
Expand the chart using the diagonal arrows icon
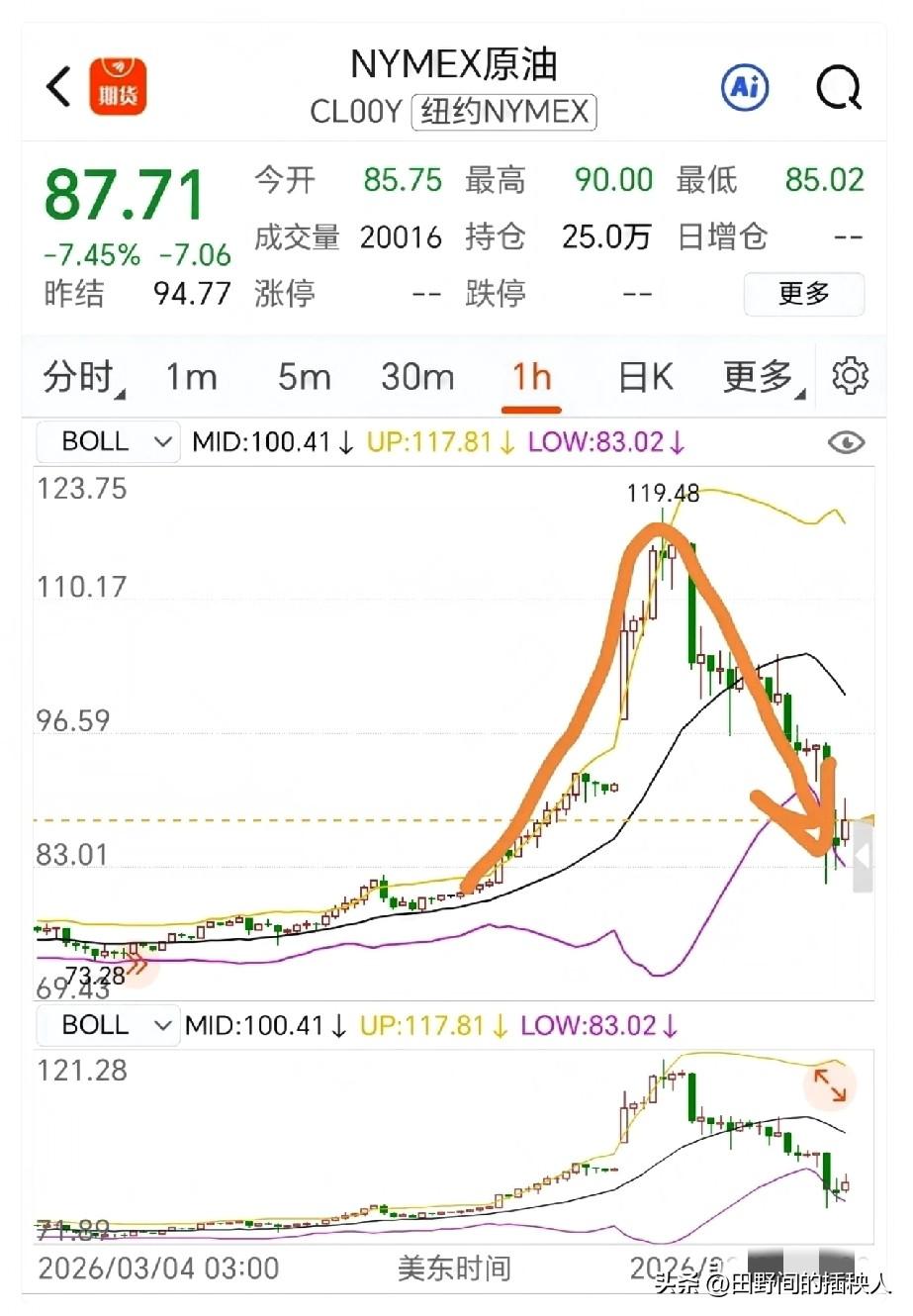[x=829, y=1084]
